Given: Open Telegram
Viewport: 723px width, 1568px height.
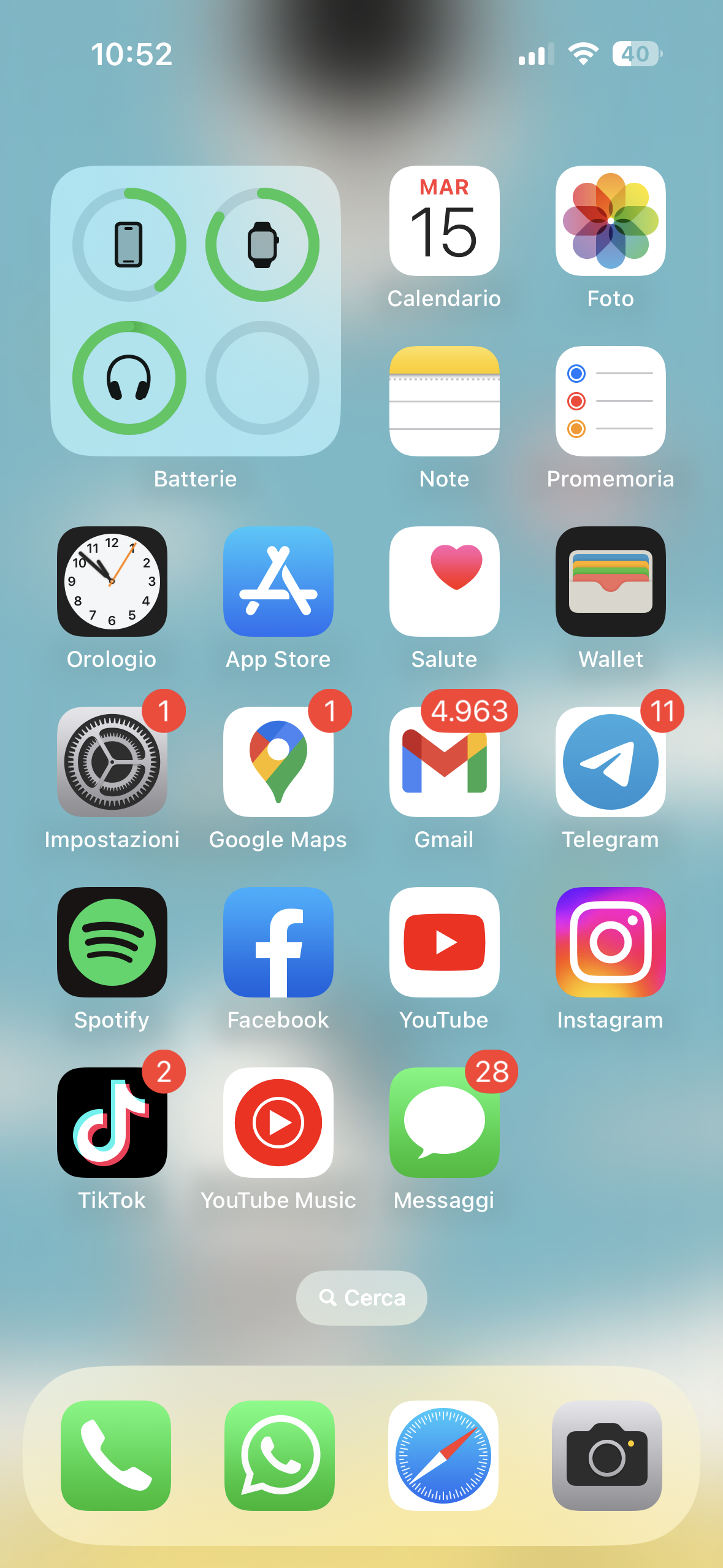Looking at the screenshot, I should pyautogui.click(x=611, y=762).
